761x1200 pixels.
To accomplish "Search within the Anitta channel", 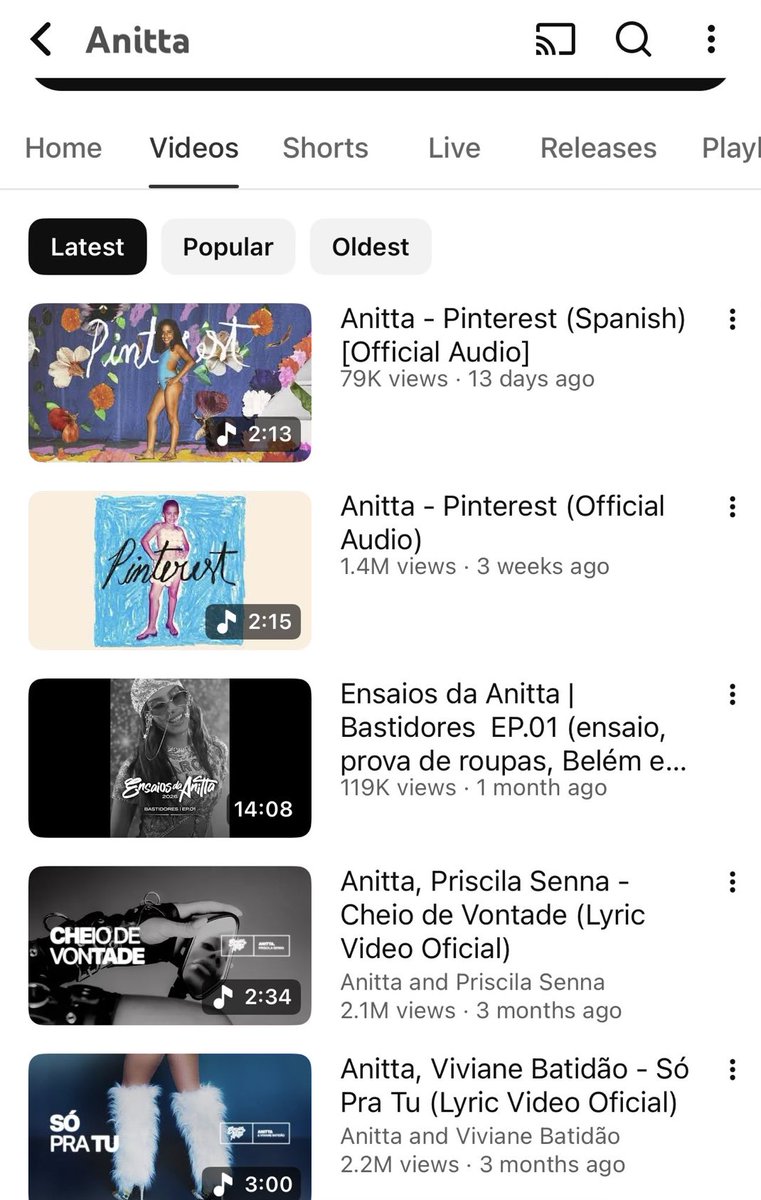I will [x=633, y=40].
